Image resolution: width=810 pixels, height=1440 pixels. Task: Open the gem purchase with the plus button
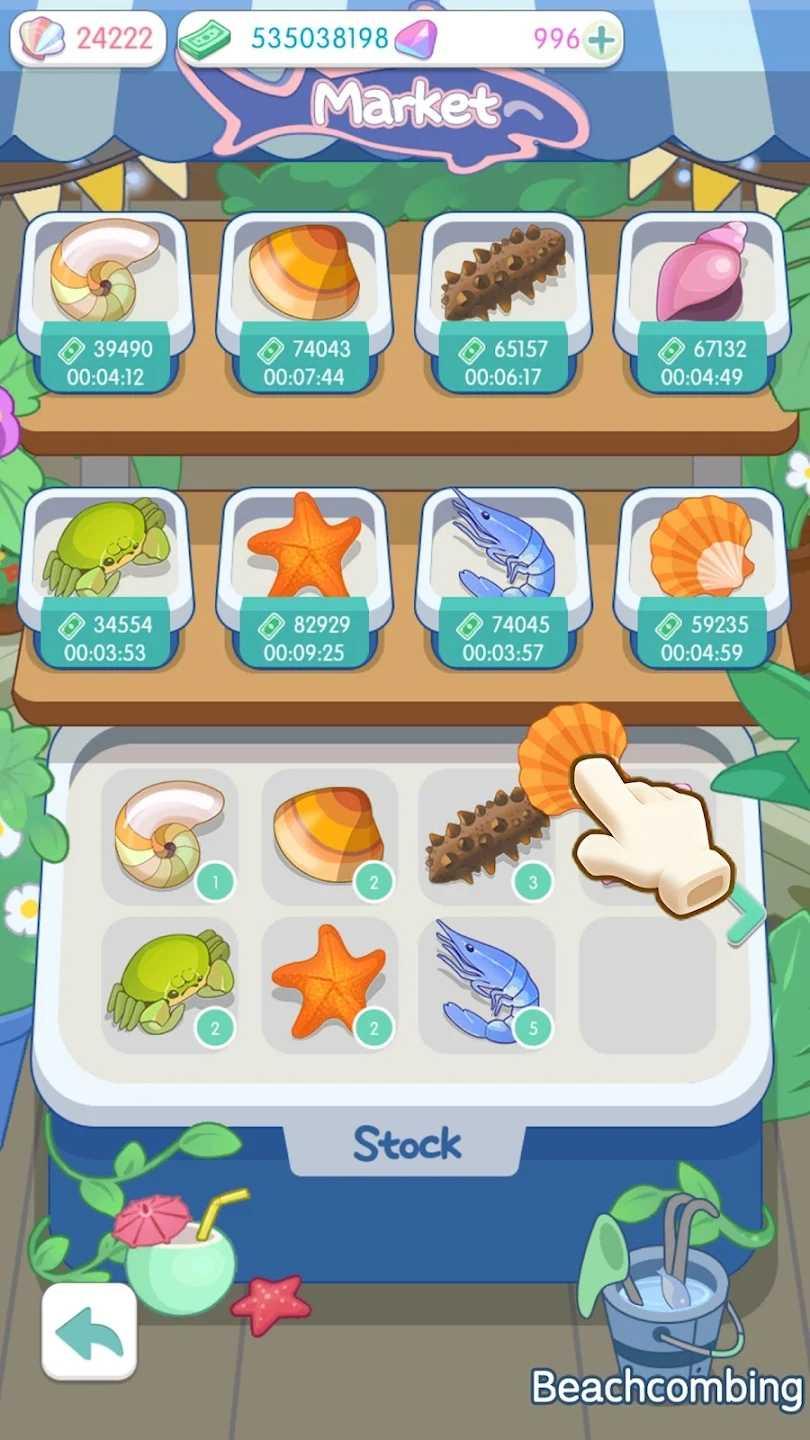pos(600,38)
